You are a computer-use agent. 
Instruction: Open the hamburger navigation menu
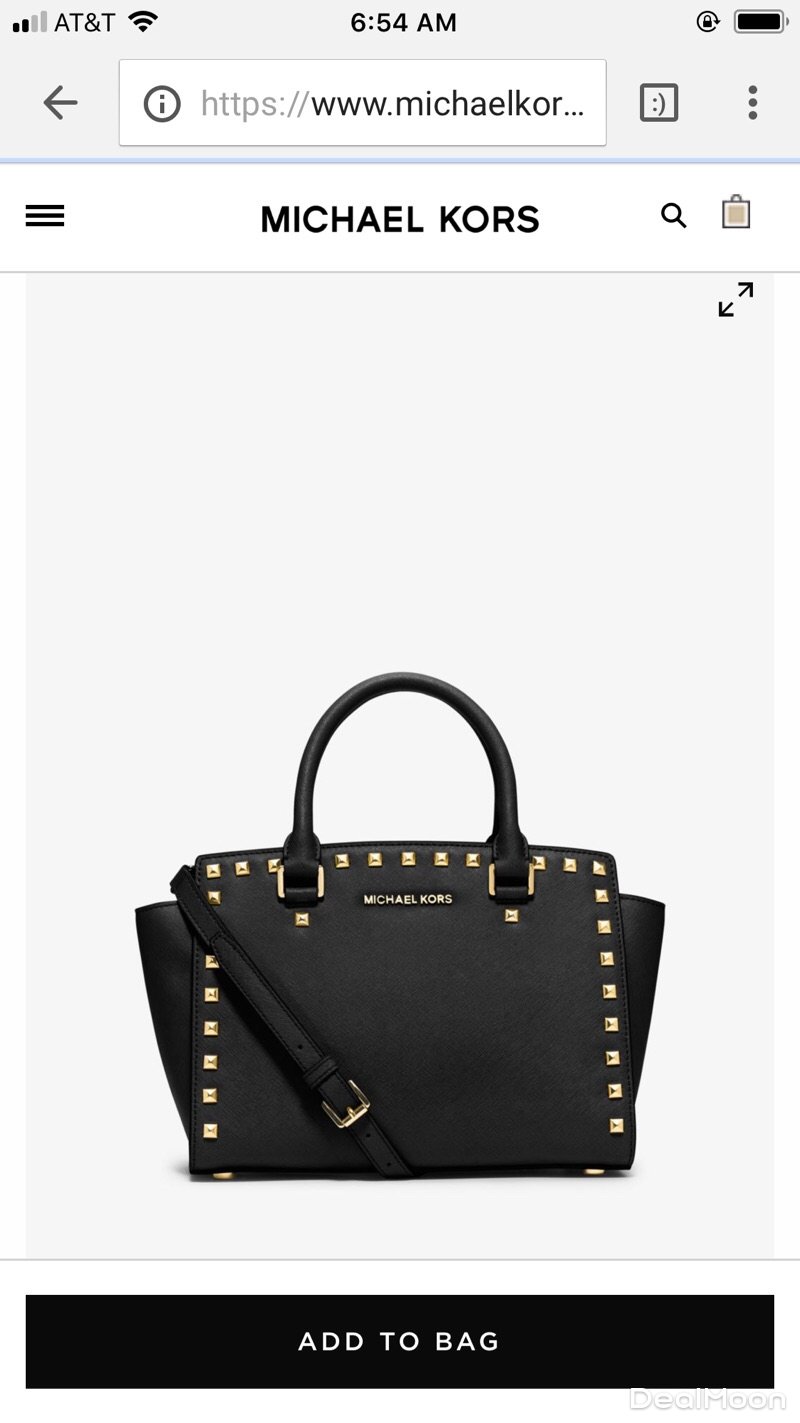click(x=45, y=216)
